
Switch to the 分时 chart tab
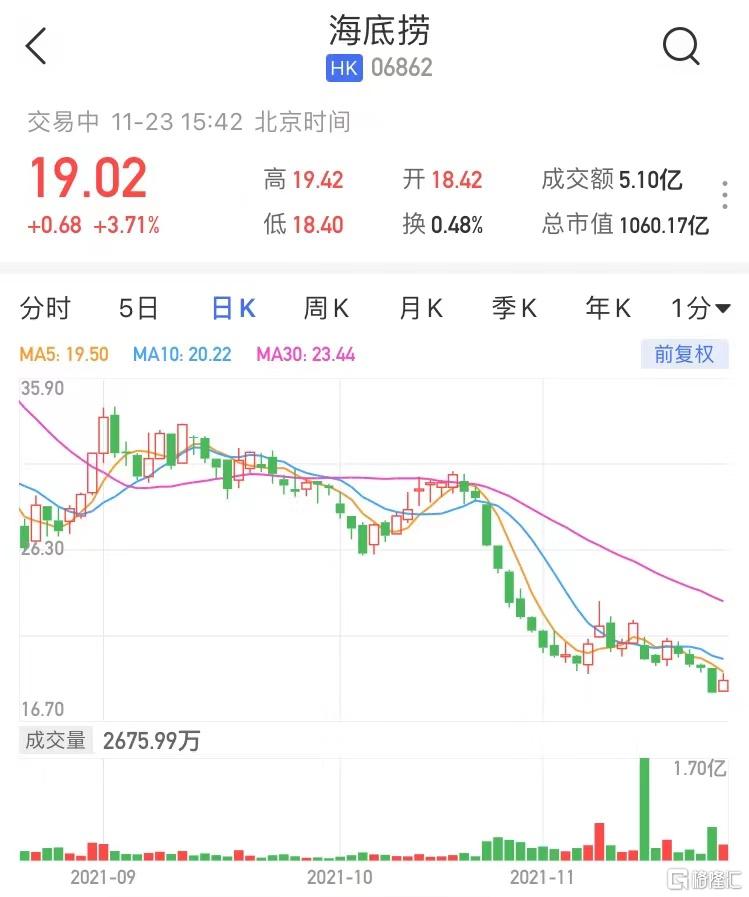pyautogui.click(x=45, y=309)
